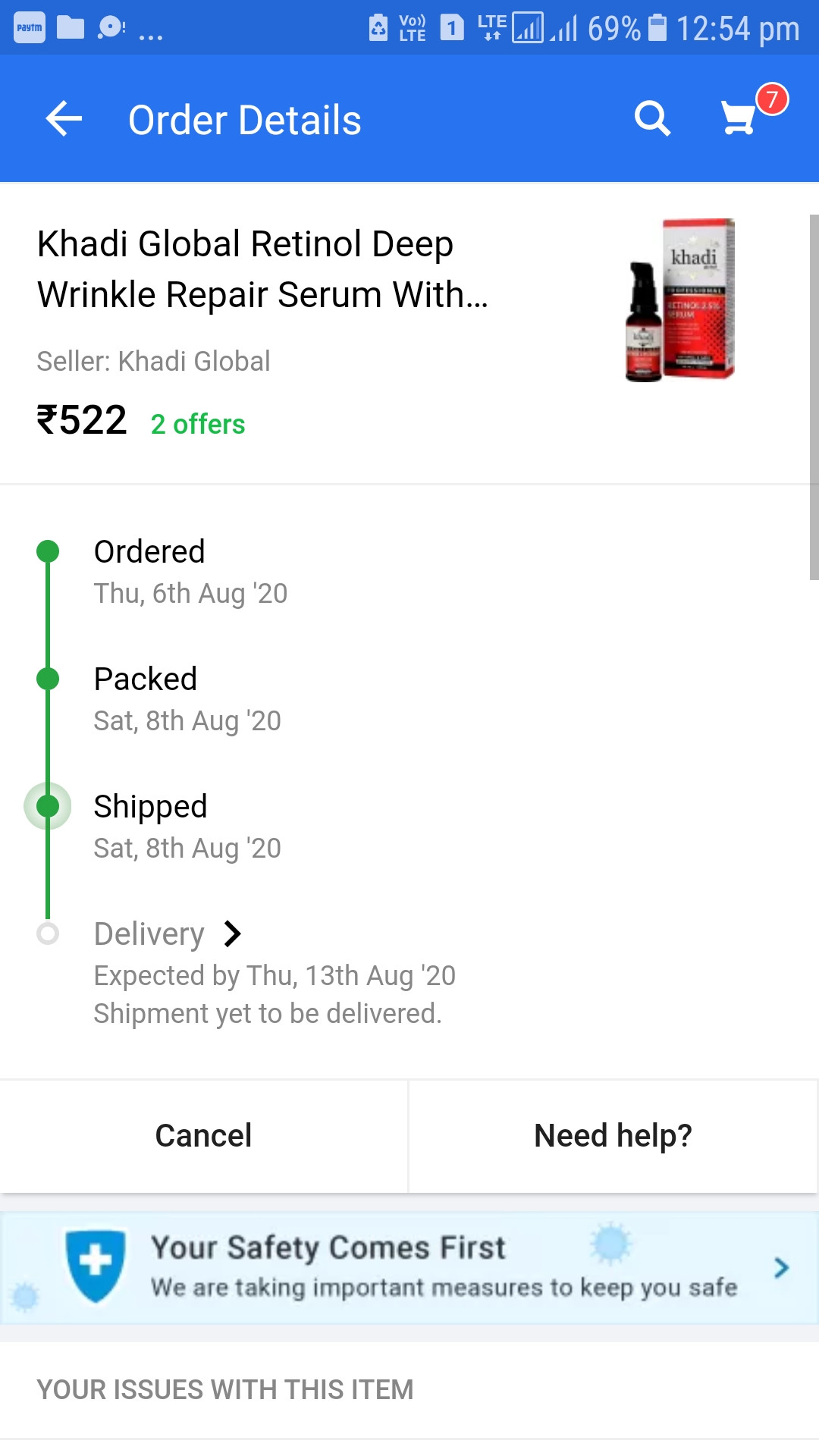
Task: Tap the Paytm icon in status bar
Action: pos(29,27)
